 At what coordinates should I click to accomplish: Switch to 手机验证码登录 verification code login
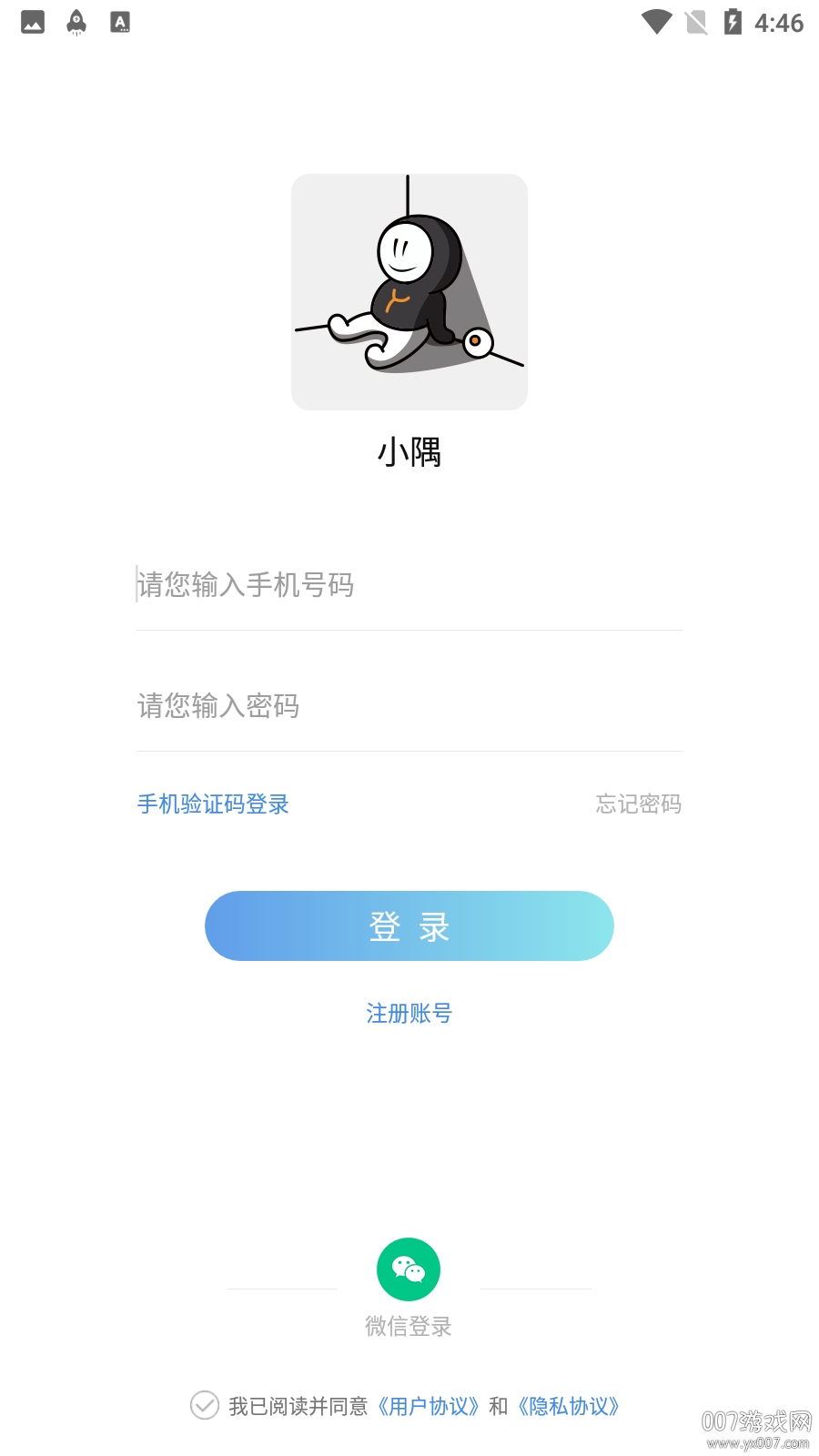click(212, 804)
